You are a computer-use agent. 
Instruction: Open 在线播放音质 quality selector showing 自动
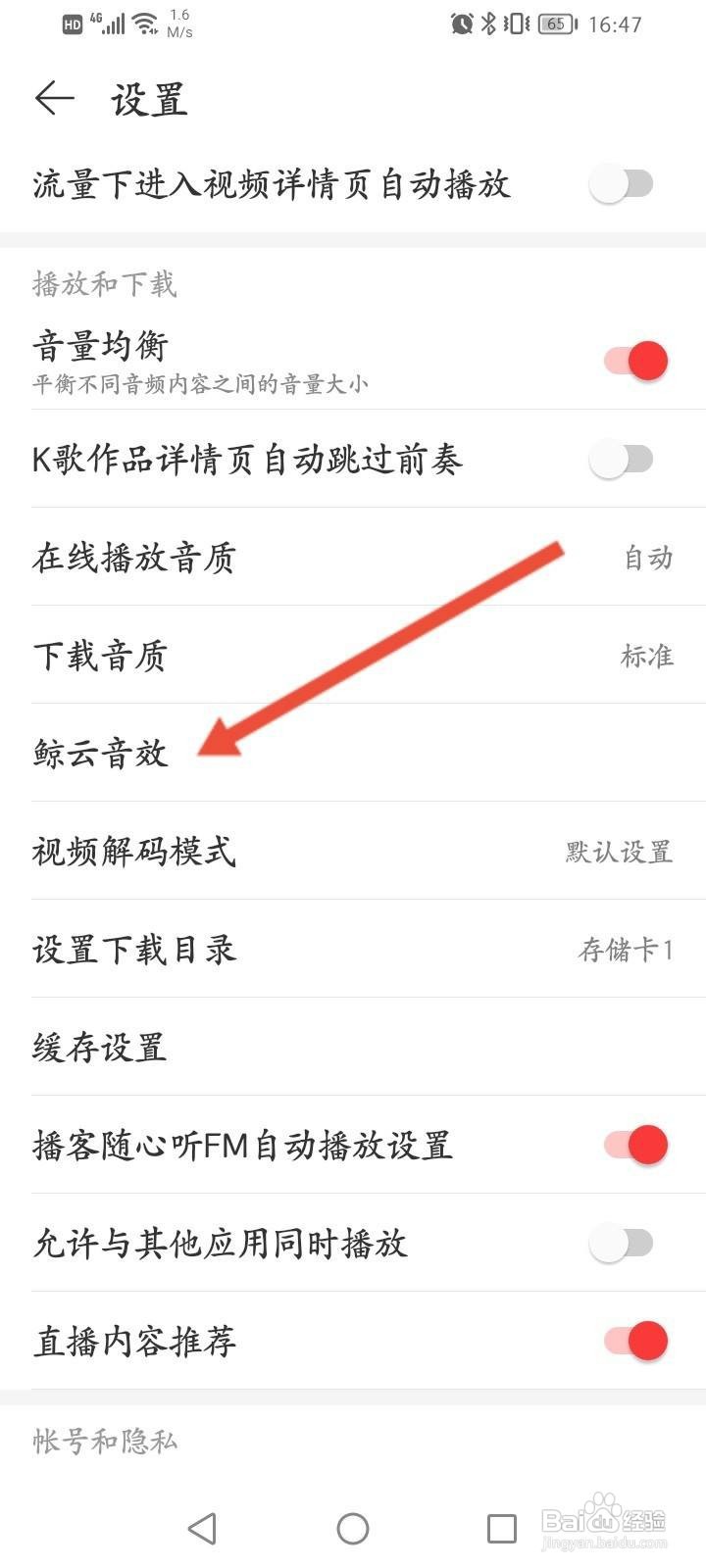point(353,557)
